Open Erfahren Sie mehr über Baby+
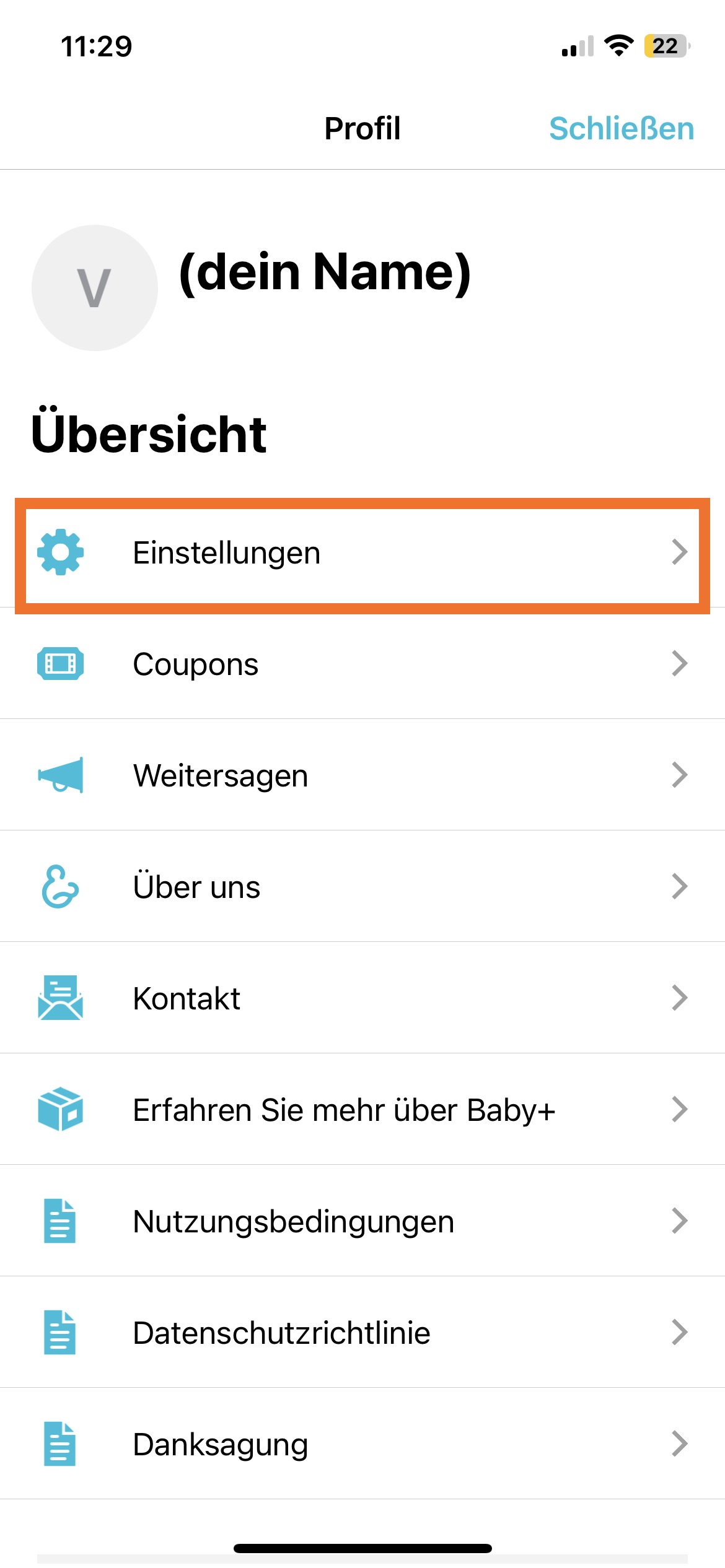The width and height of the screenshot is (725, 1568). point(362,1110)
